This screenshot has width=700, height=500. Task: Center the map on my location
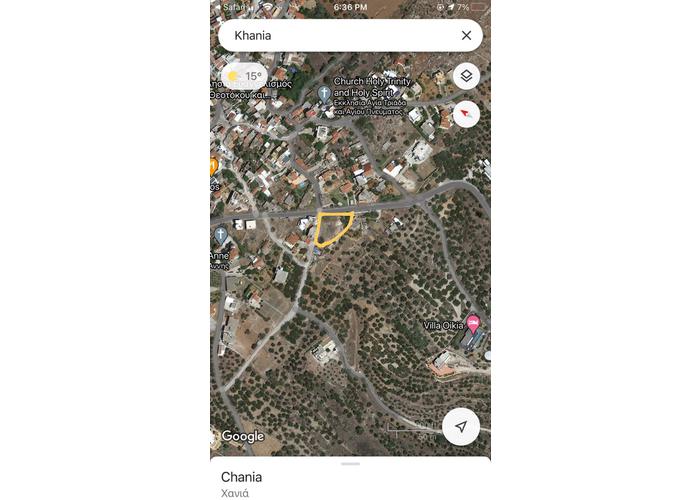click(461, 426)
